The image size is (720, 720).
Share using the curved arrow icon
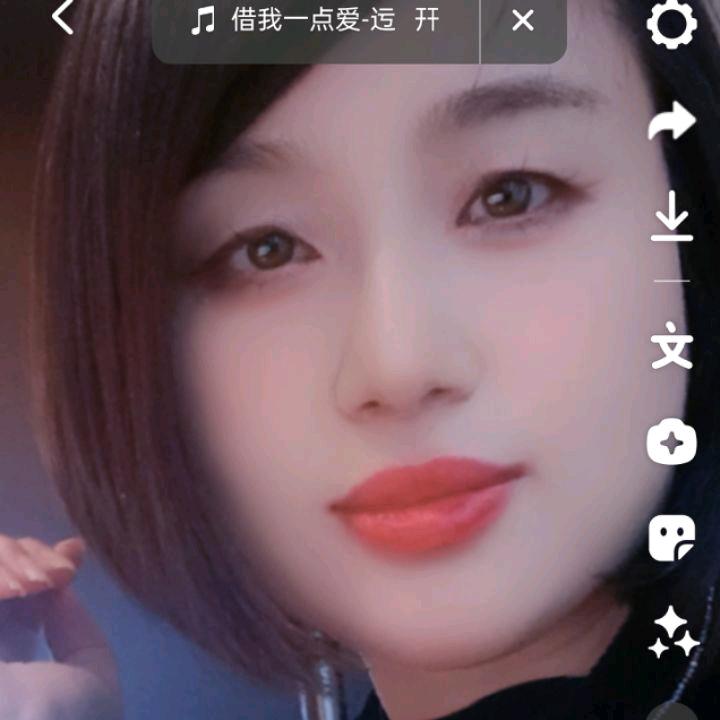[x=671, y=123]
